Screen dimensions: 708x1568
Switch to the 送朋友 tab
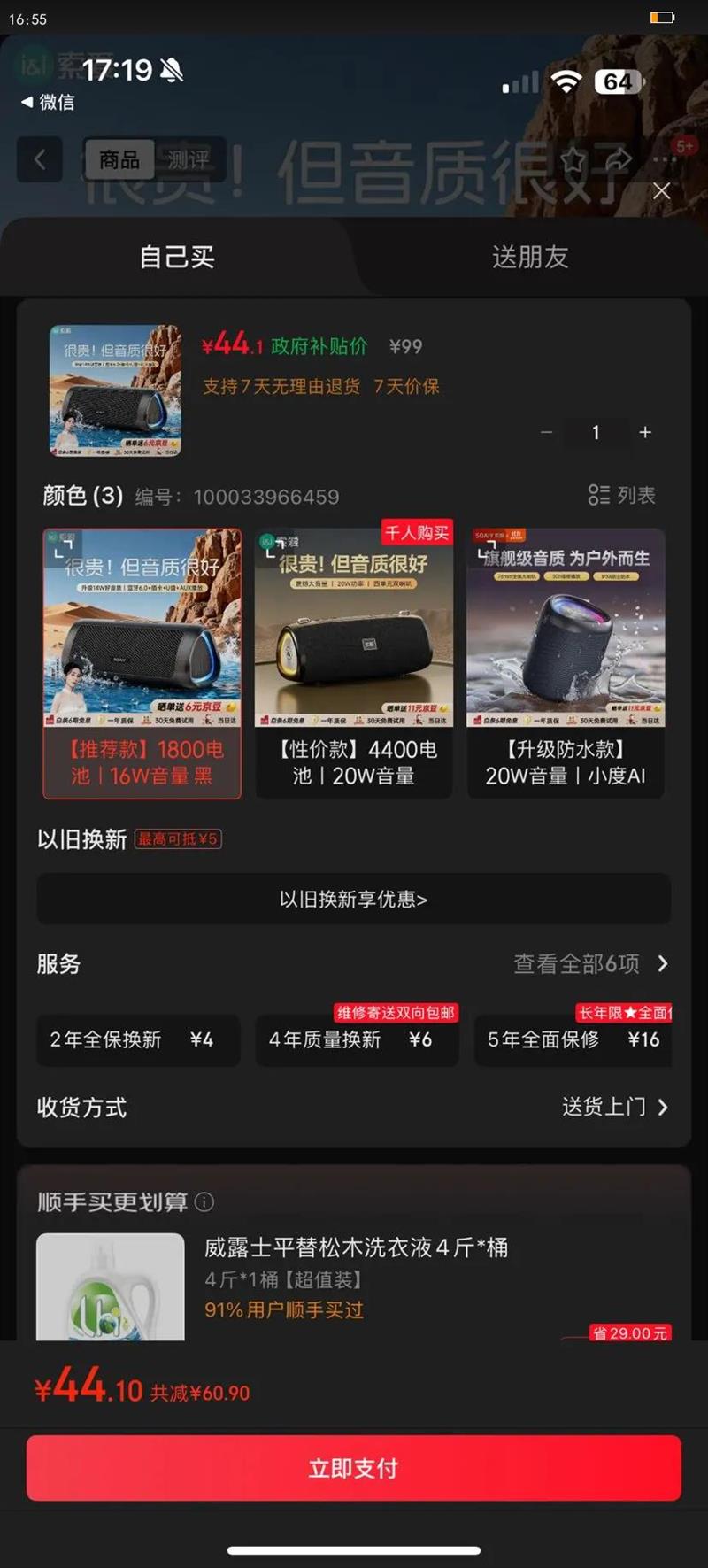click(530, 257)
